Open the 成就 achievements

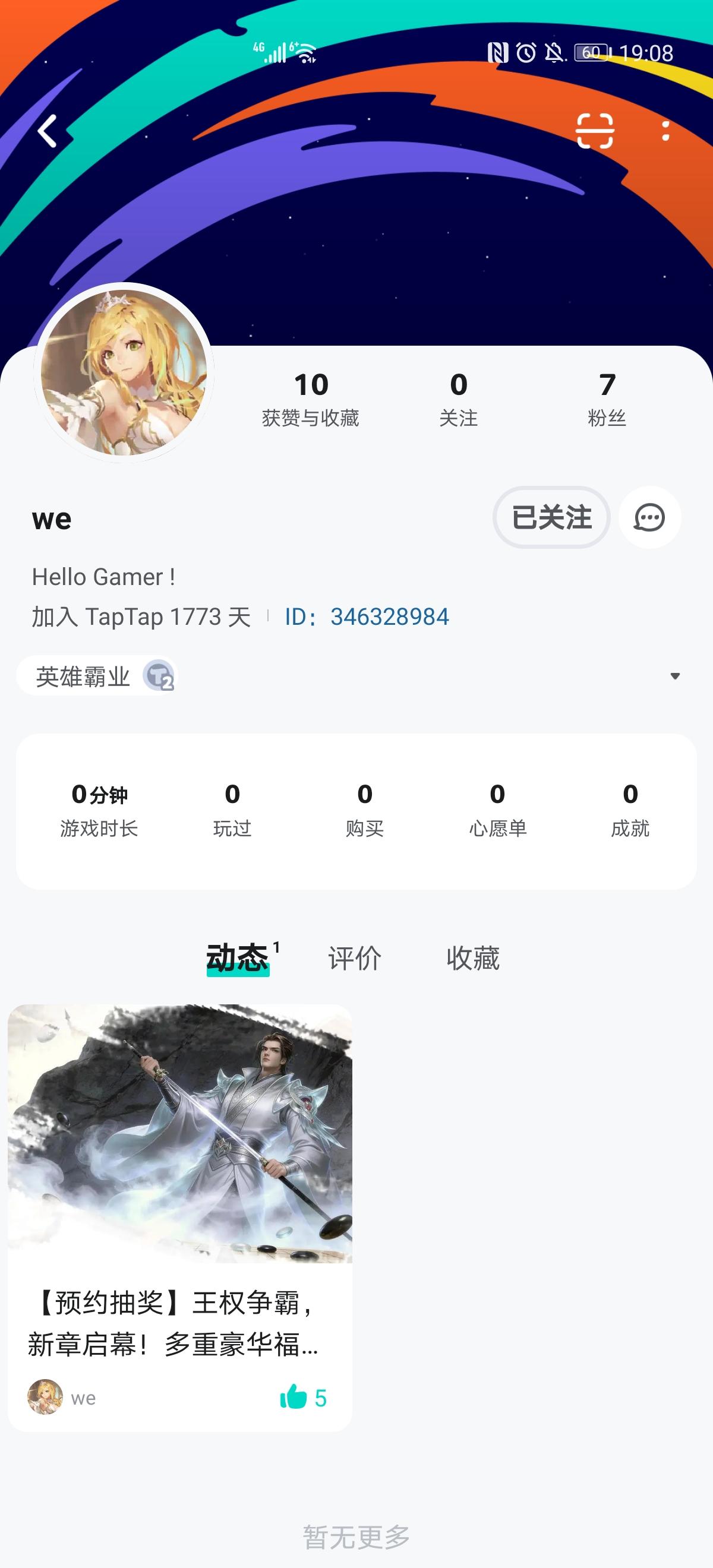(x=630, y=810)
